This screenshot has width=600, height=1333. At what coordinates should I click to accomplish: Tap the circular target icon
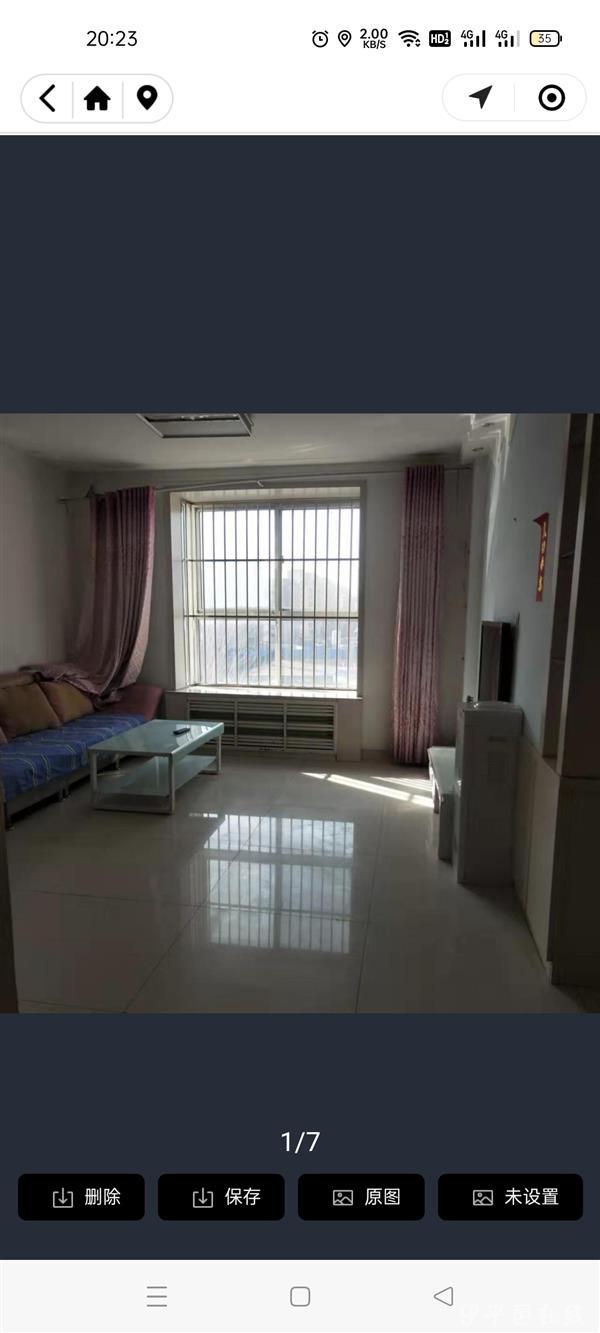pyautogui.click(x=551, y=97)
